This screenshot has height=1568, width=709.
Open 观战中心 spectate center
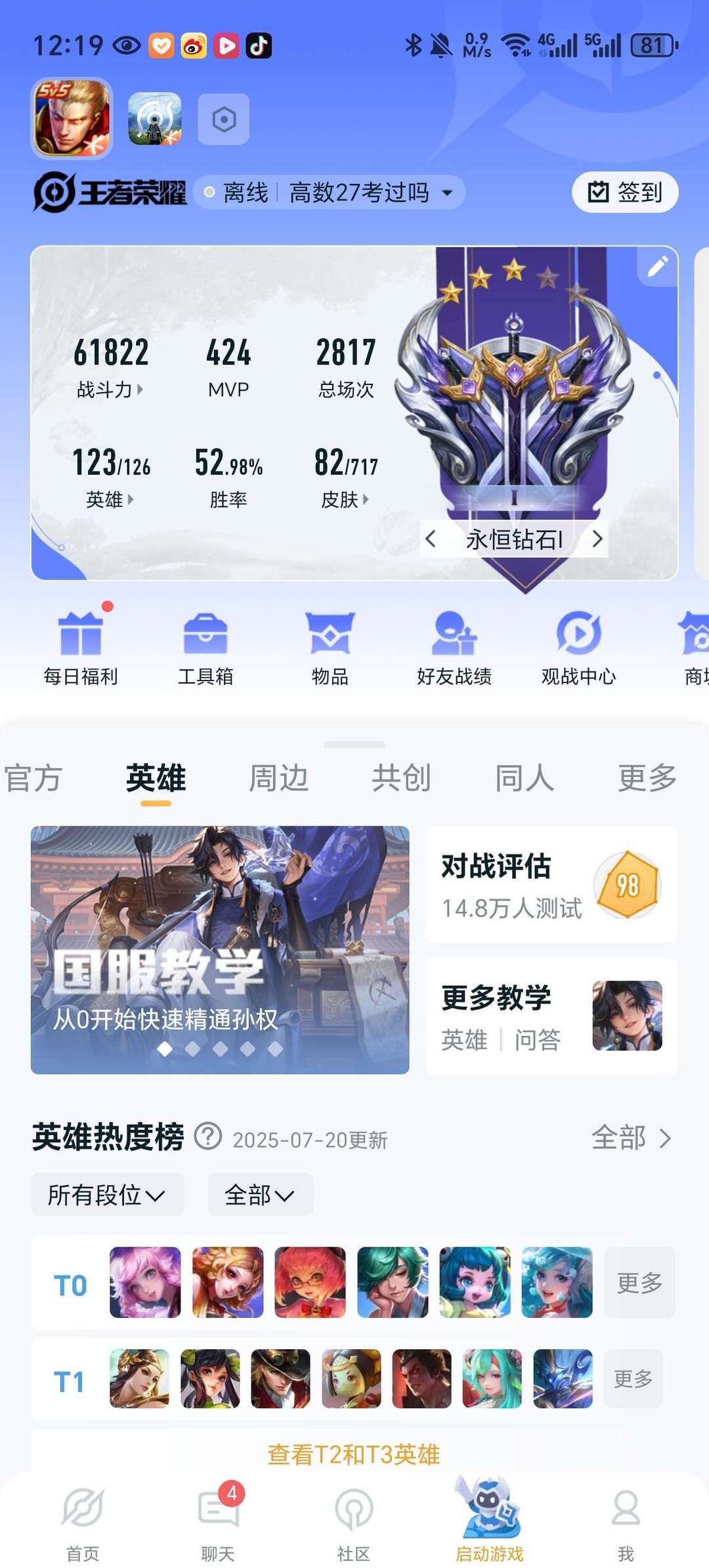coord(578,647)
